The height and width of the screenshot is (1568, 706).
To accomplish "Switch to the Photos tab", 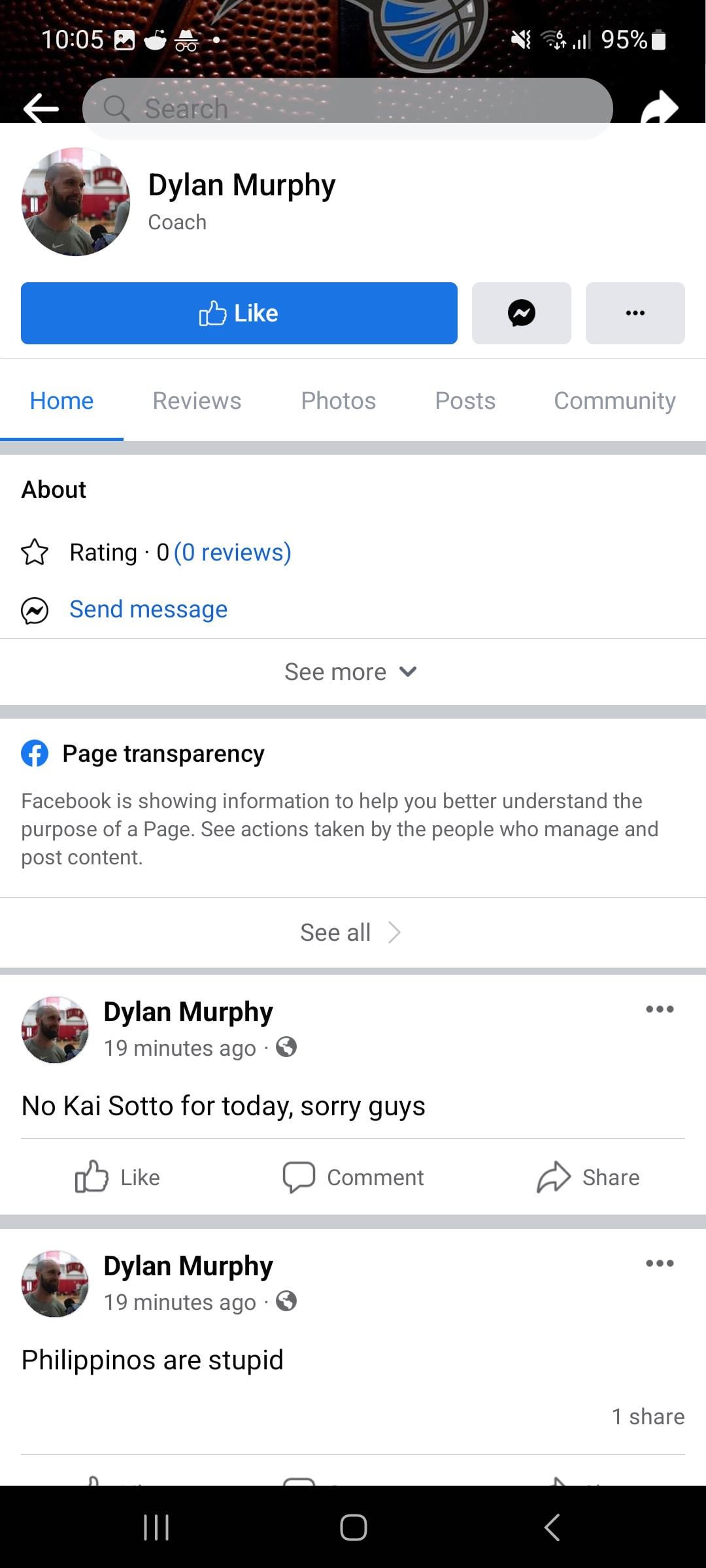I will 338,400.
